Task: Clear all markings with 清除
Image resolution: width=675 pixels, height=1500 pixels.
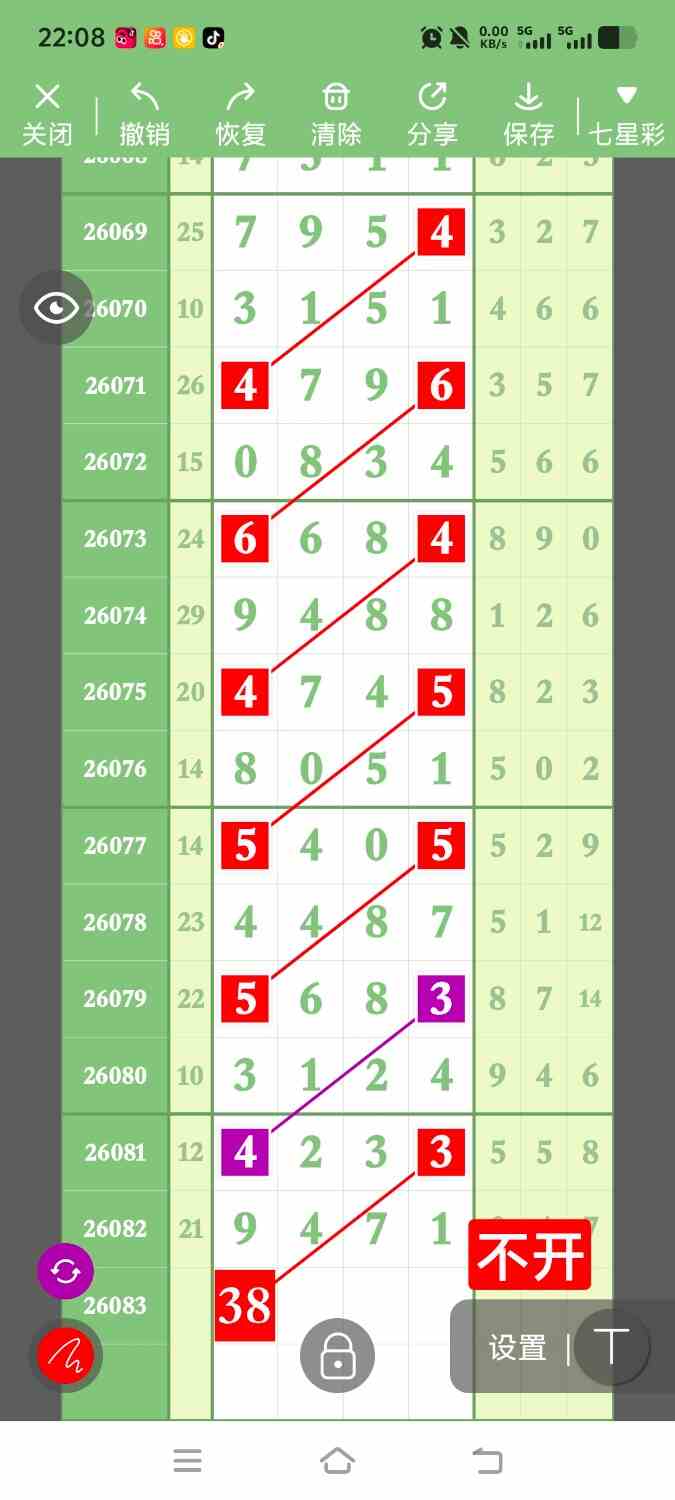Action: [336, 115]
